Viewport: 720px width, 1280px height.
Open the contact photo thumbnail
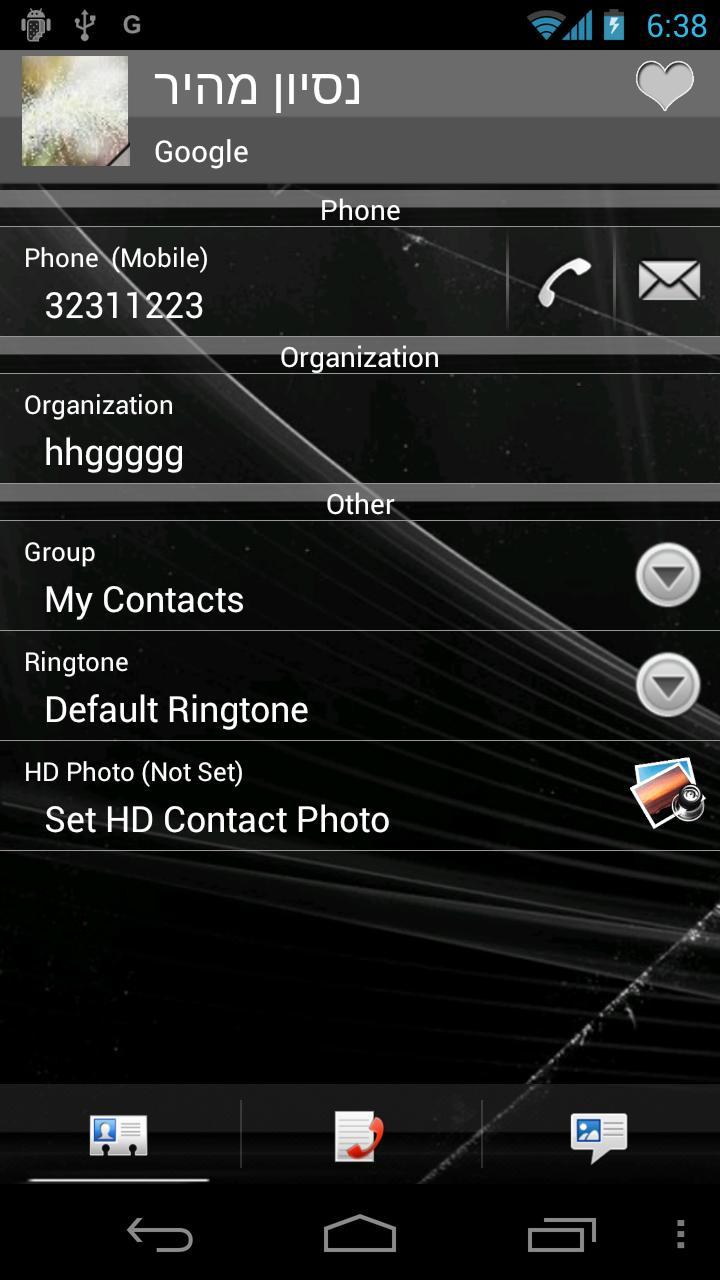pos(75,111)
